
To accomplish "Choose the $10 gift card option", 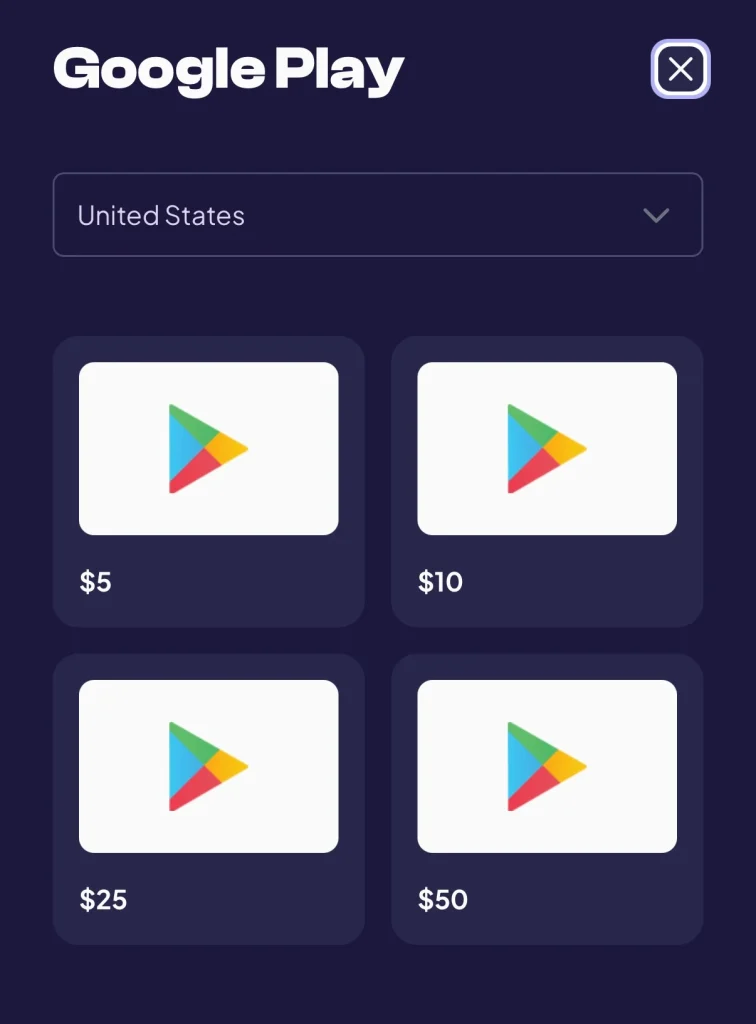I will 547,481.
